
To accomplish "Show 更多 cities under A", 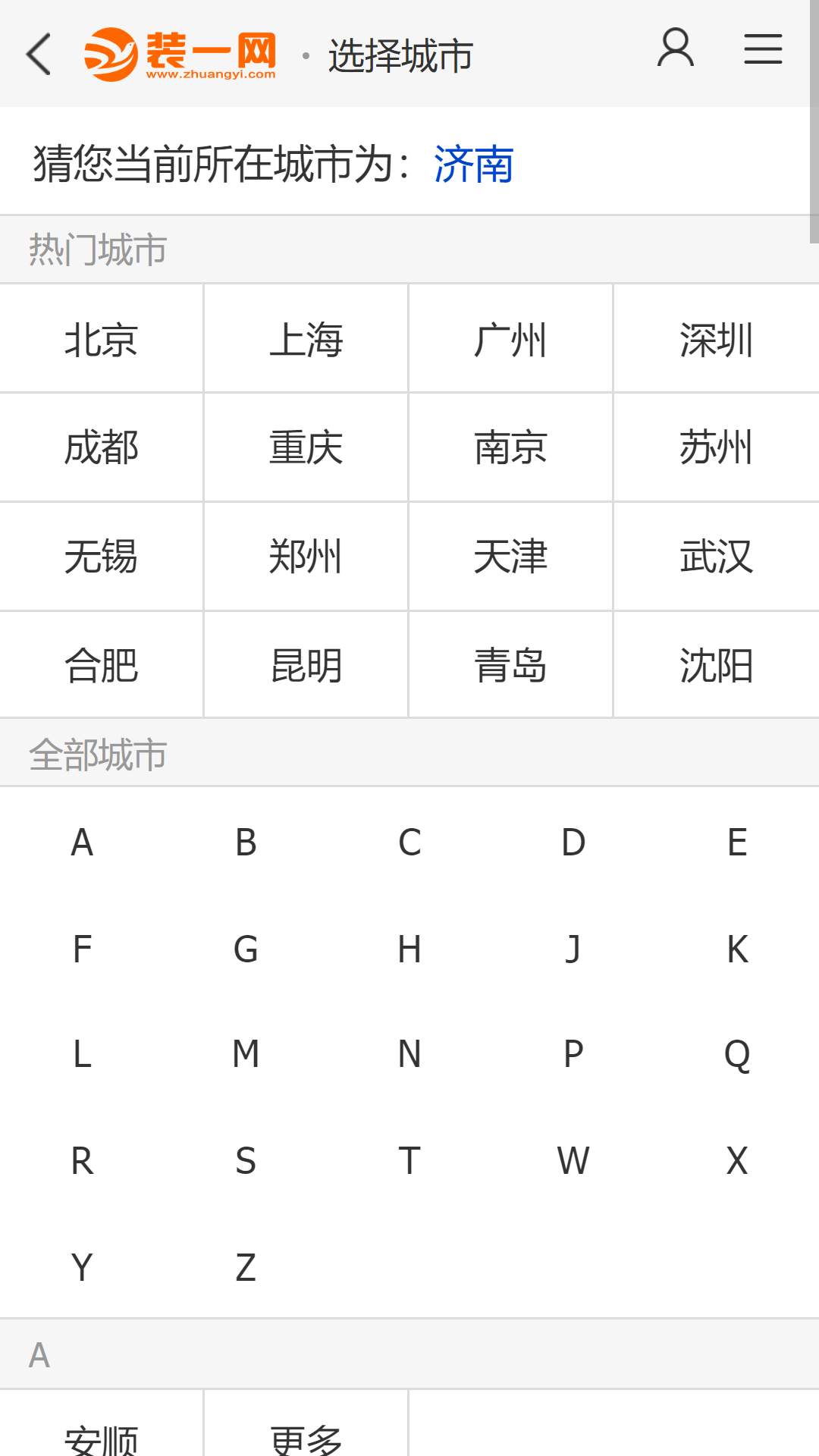I will (306, 1433).
